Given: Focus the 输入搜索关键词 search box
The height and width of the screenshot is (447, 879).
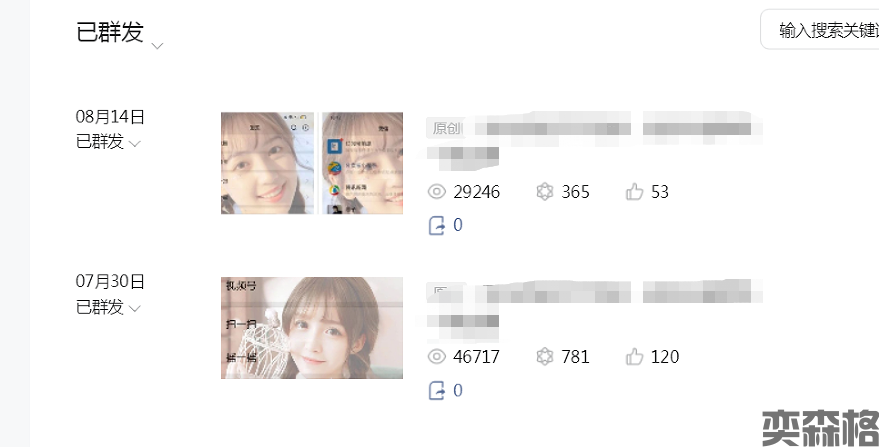Looking at the screenshot, I should [x=825, y=30].
